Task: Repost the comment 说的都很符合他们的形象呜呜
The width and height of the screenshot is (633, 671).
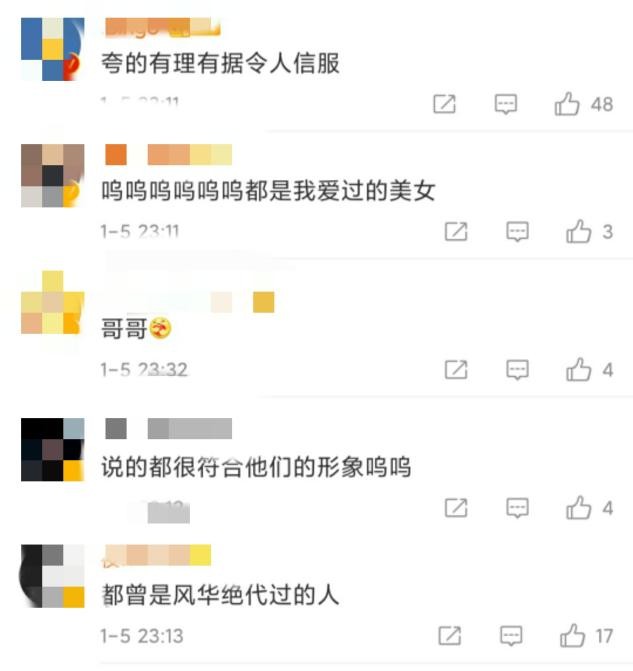Action: pyautogui.click(x=455, y=508)
